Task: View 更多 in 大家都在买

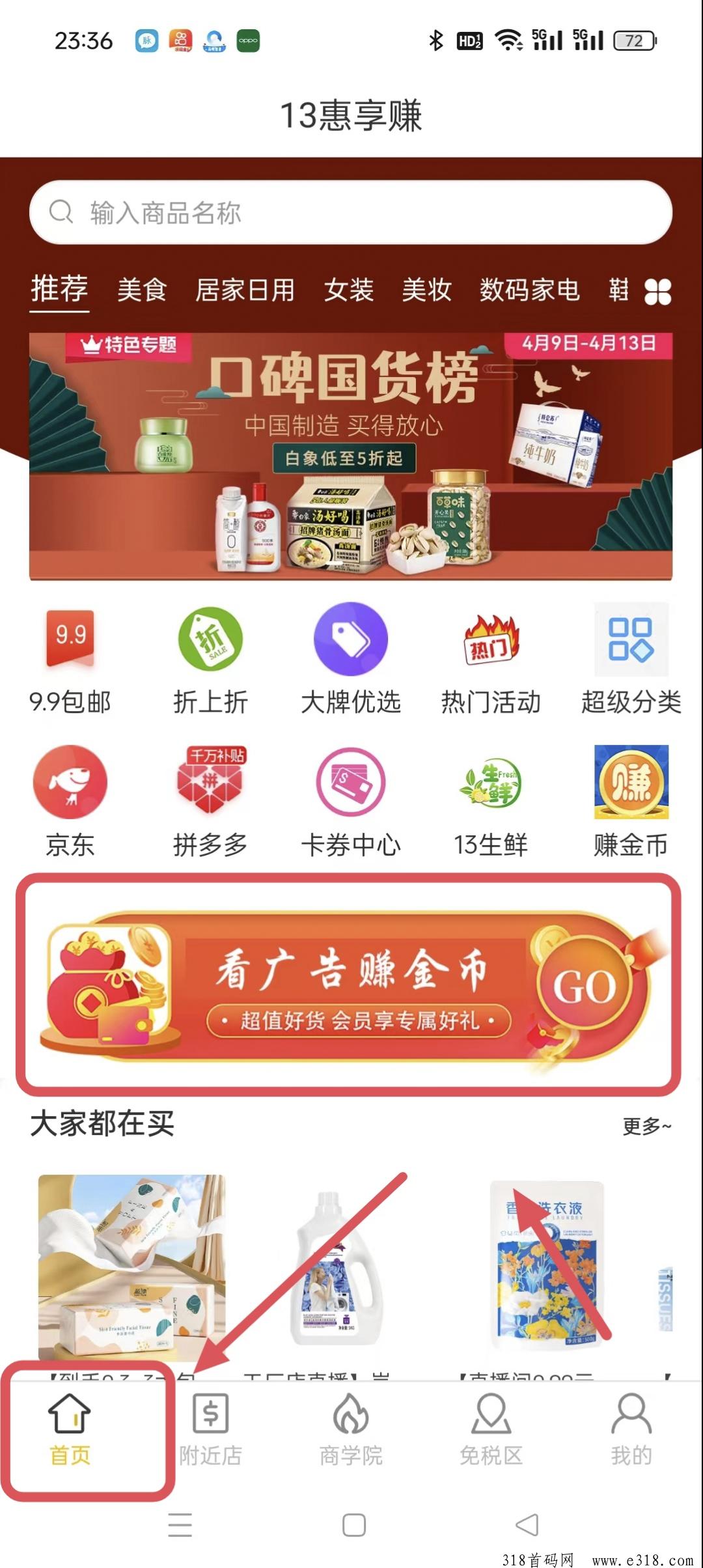Action: (646, 1126)
